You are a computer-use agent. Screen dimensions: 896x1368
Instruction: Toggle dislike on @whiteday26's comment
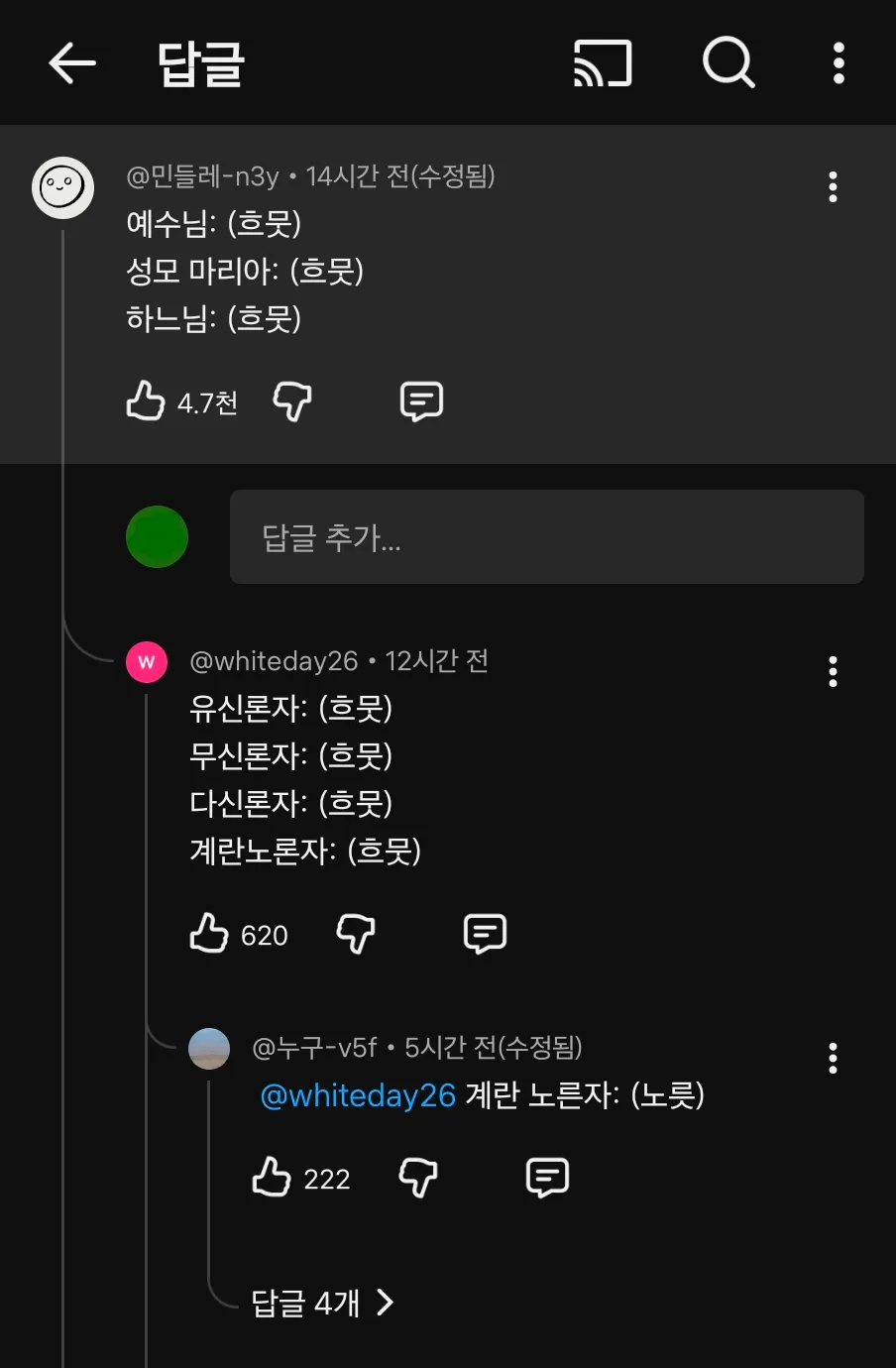pos(357,933)
